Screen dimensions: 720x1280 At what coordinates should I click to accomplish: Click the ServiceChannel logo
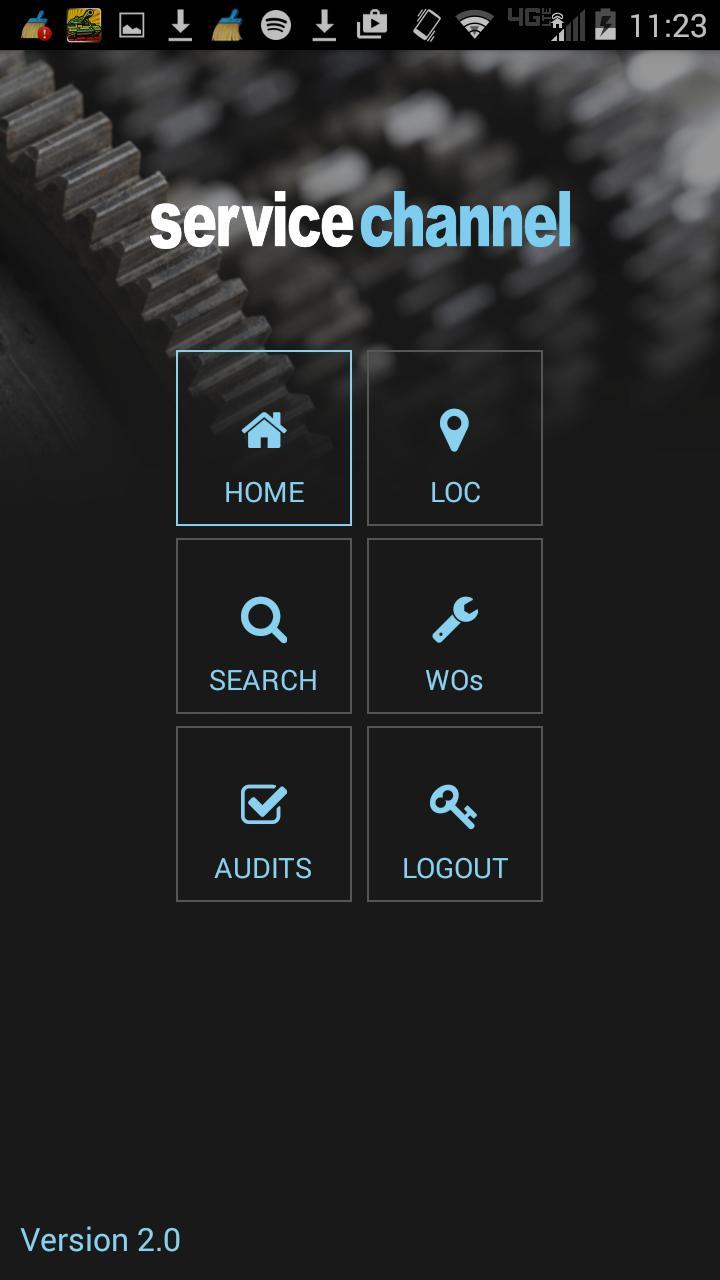click(360, 220)
